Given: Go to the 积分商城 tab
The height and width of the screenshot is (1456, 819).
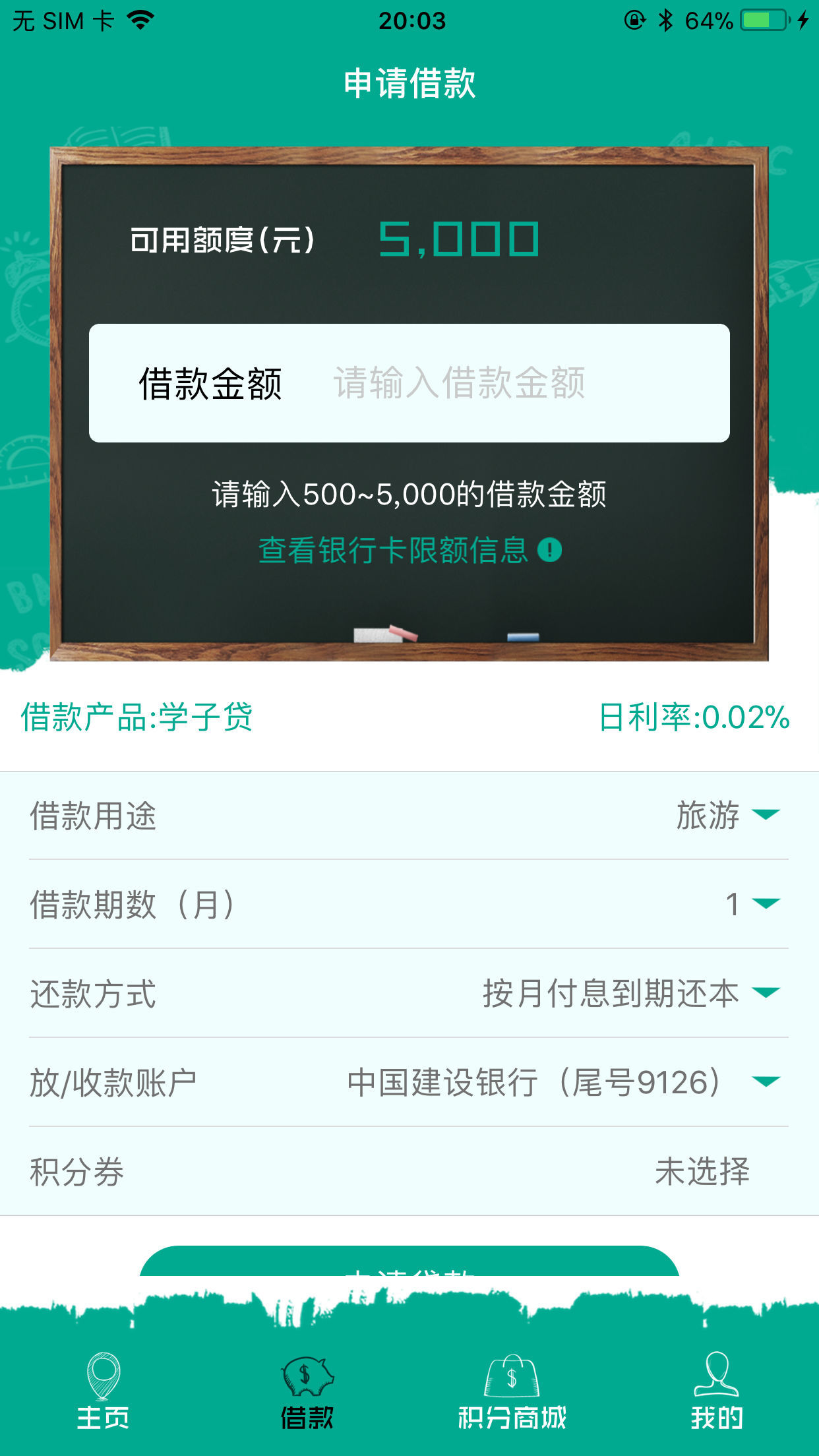Looking at the screenshot, I should [512, 1391].
